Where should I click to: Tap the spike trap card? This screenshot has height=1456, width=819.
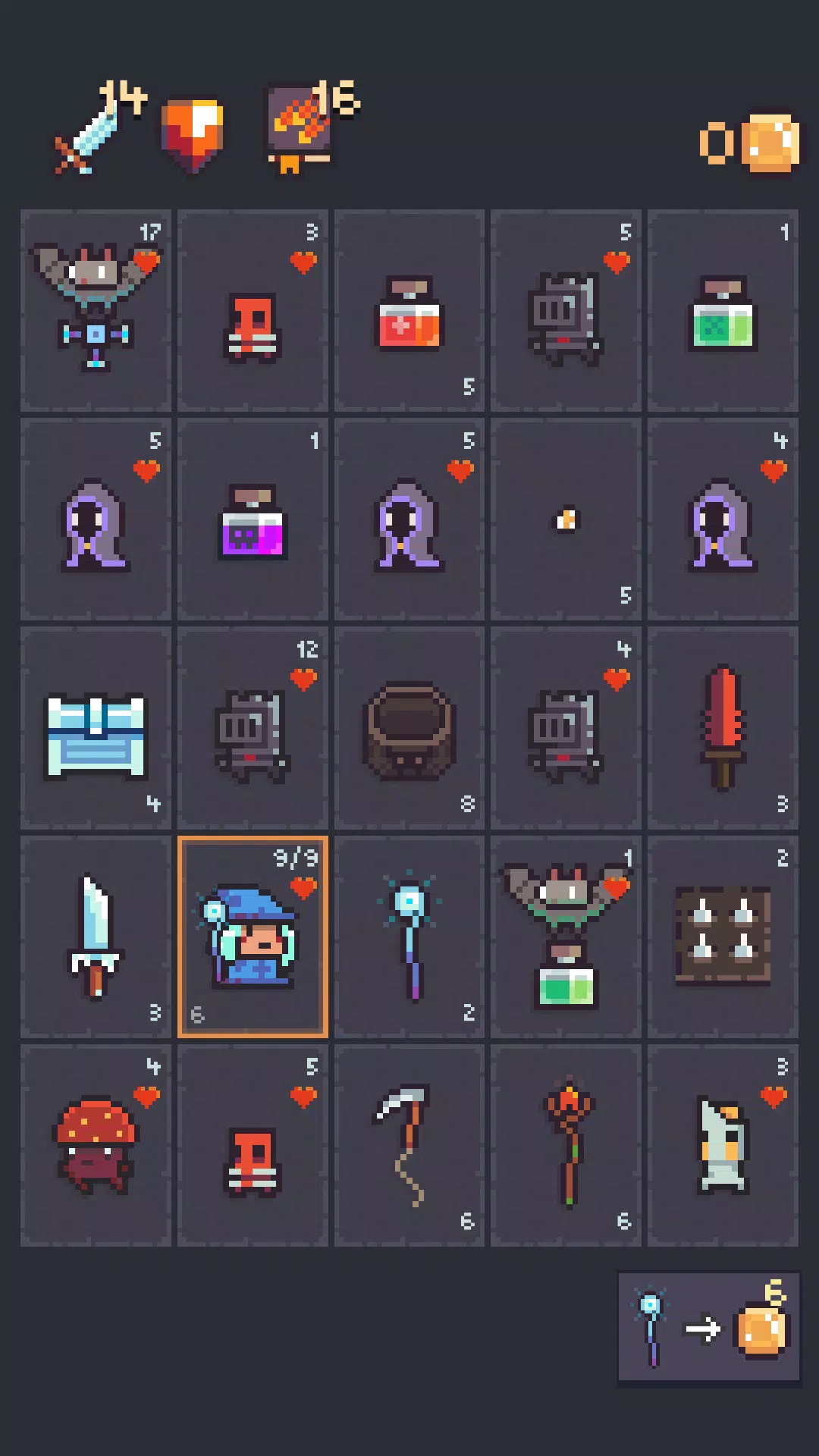pos(723,937)
